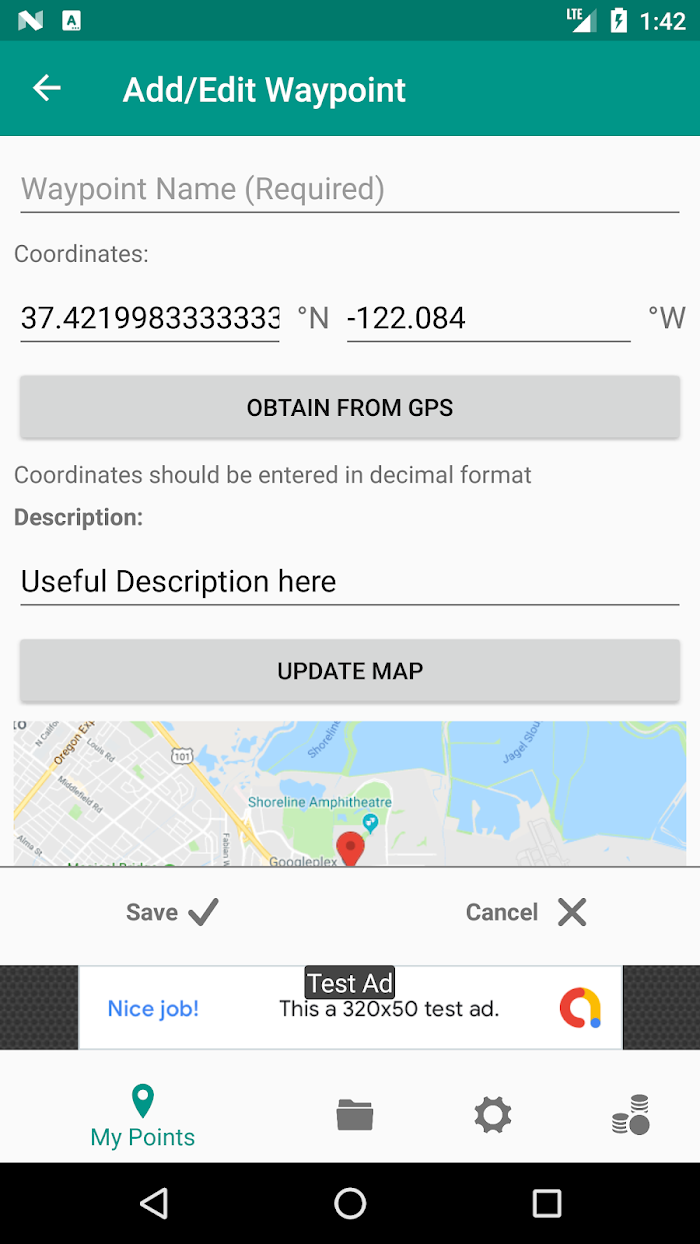700x1244 pixels.
Task: Focus the Waypoint Name field
Action: [x=350, y=189]
